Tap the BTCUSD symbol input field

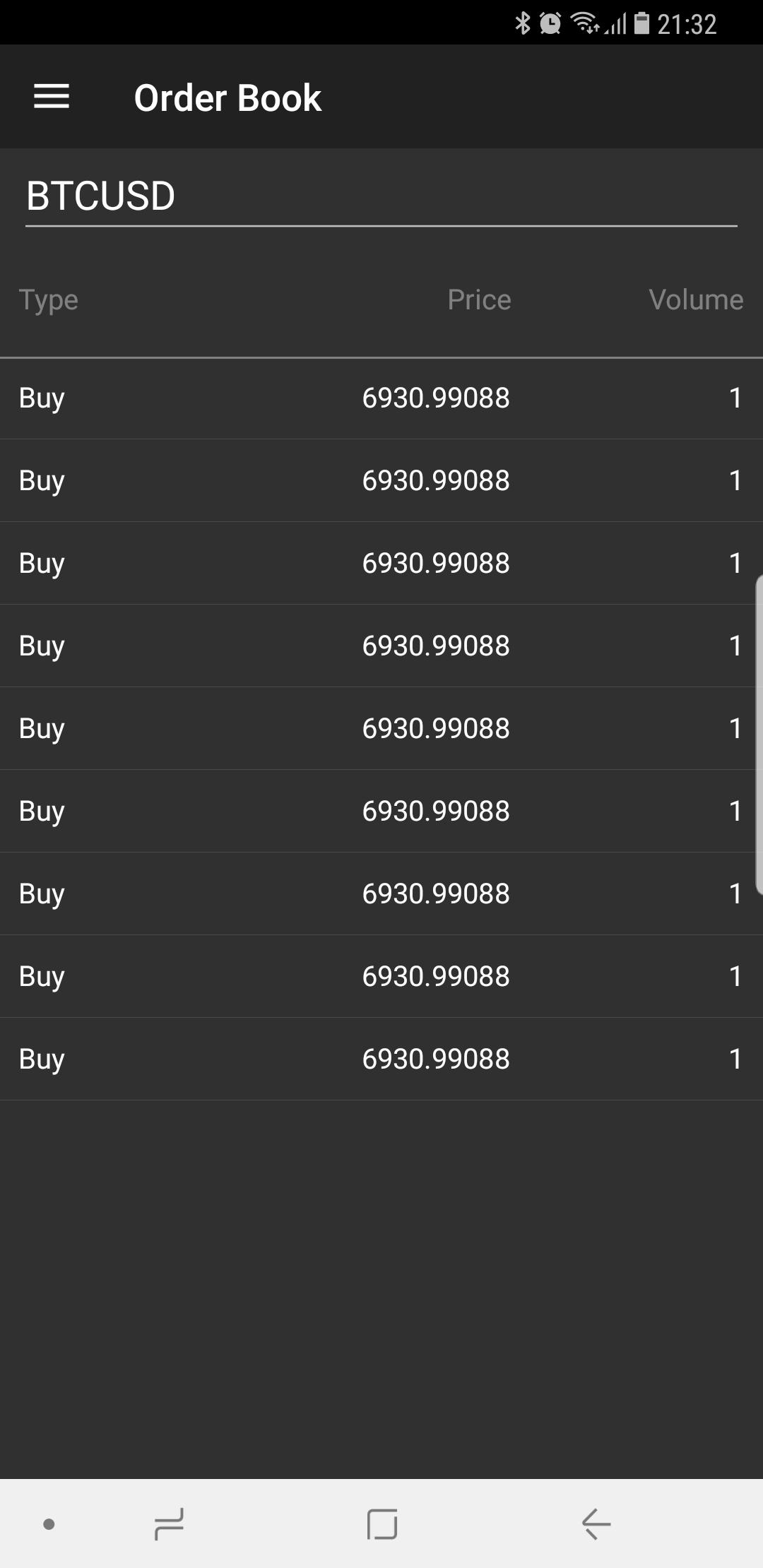pyautogui.click(x=381, y=196)
